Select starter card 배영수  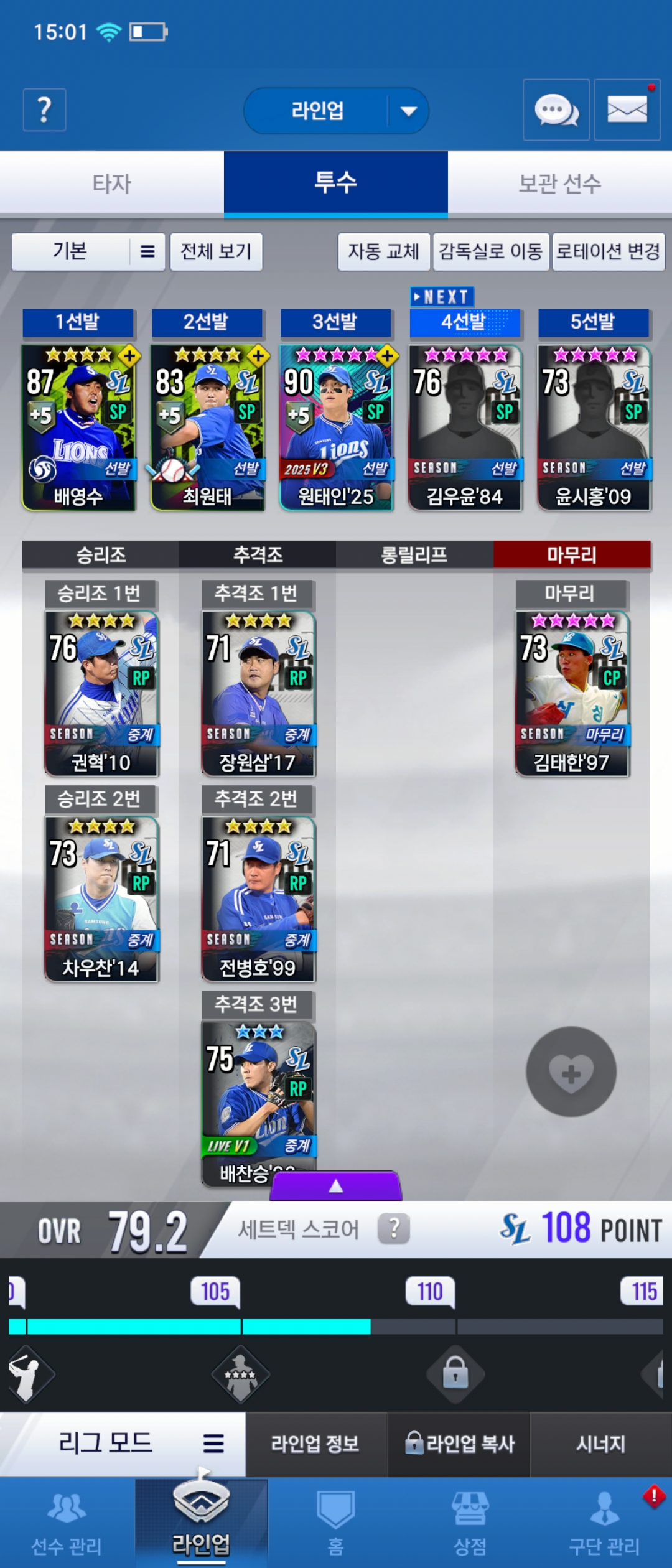coord(79,427)
